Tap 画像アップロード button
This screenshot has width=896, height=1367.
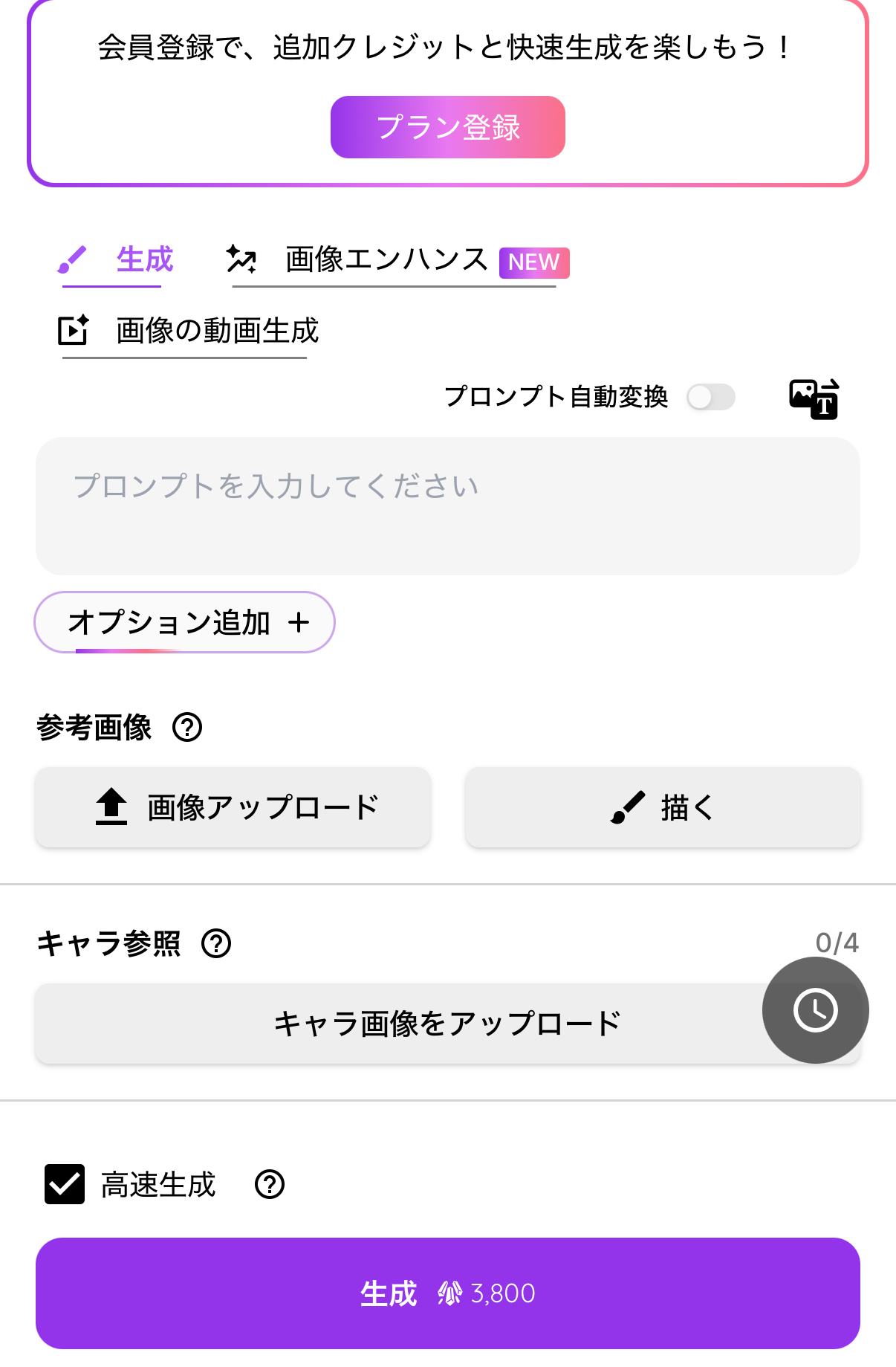coord(233,807)
